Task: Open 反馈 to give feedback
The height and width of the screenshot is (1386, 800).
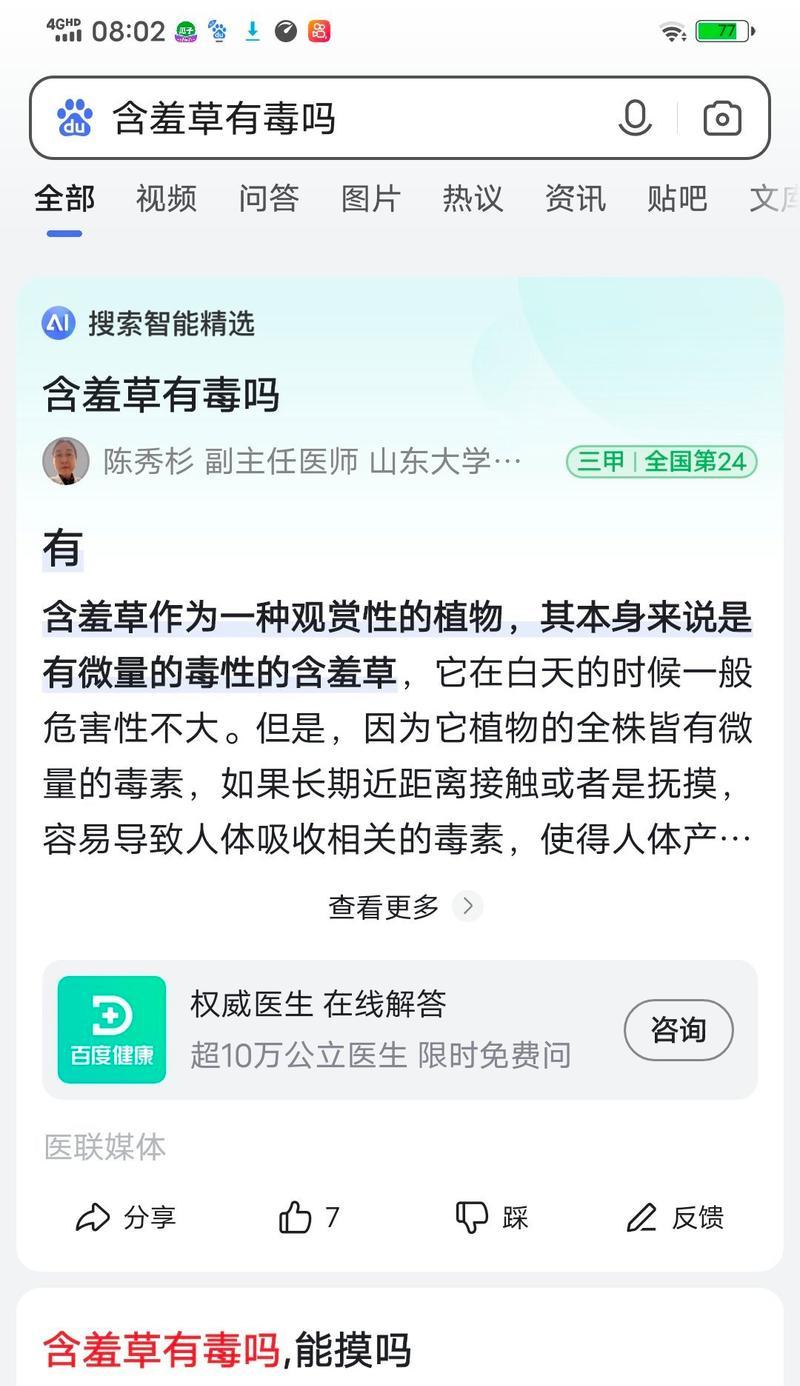Action: click(675, 1217)
